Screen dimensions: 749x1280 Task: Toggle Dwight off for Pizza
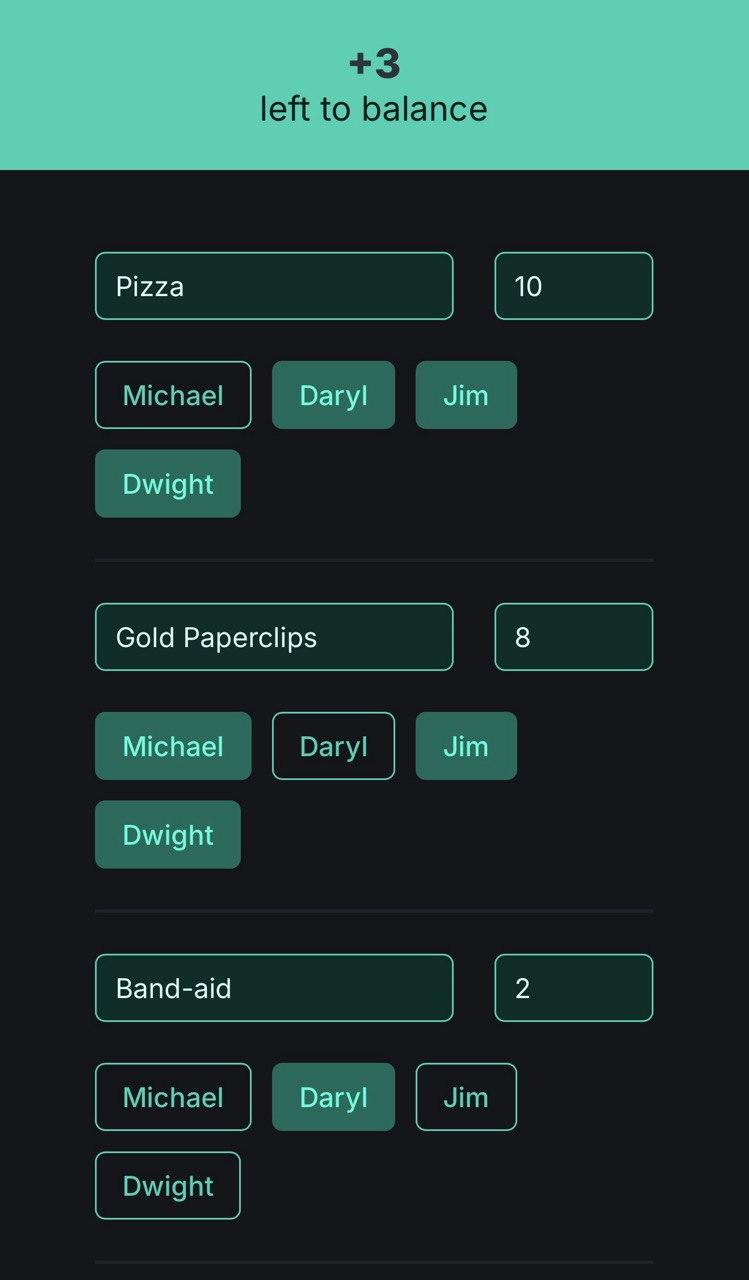(x=168, y=484)
